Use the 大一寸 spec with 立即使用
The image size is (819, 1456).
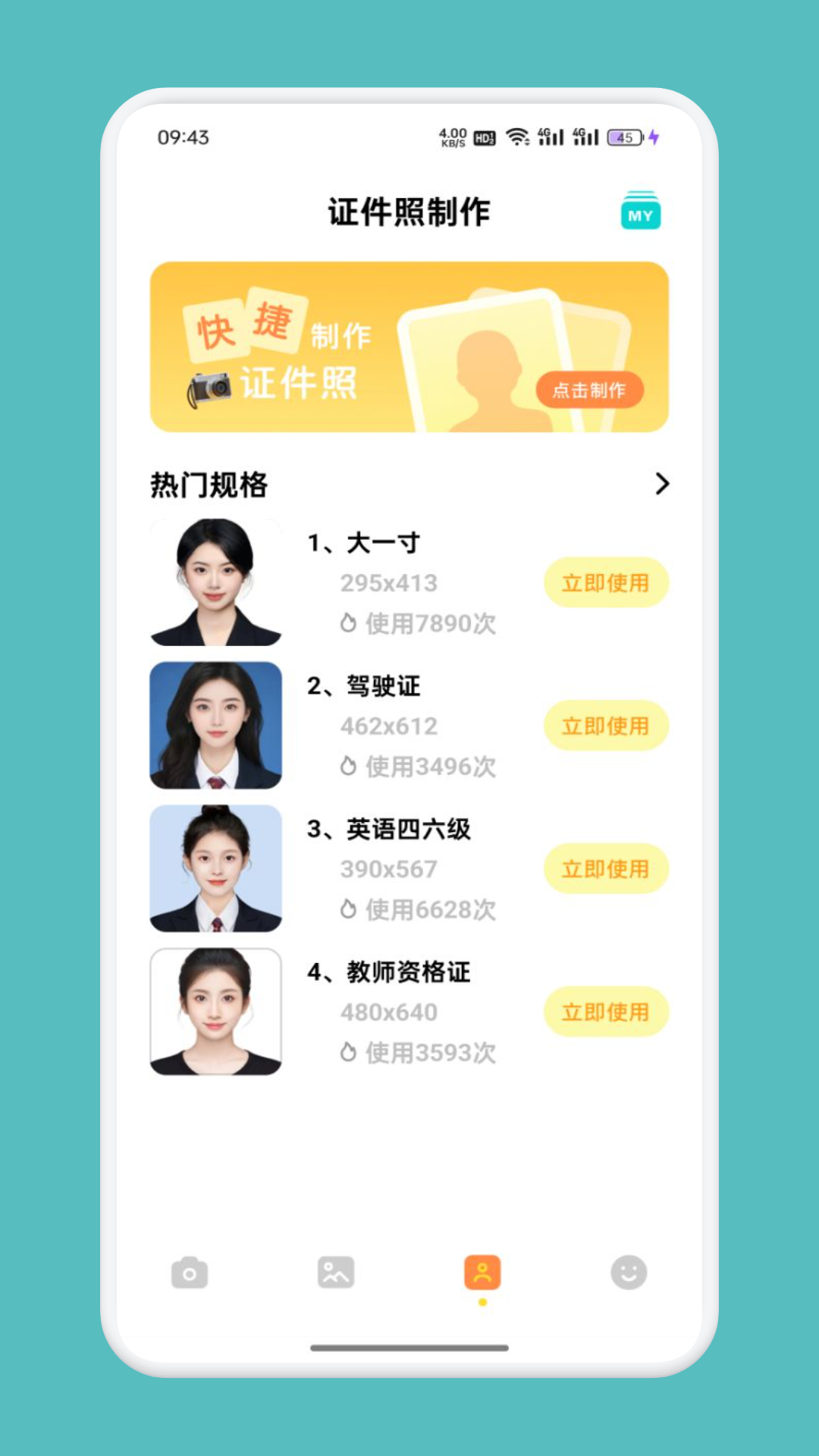[x=606, y=582]
